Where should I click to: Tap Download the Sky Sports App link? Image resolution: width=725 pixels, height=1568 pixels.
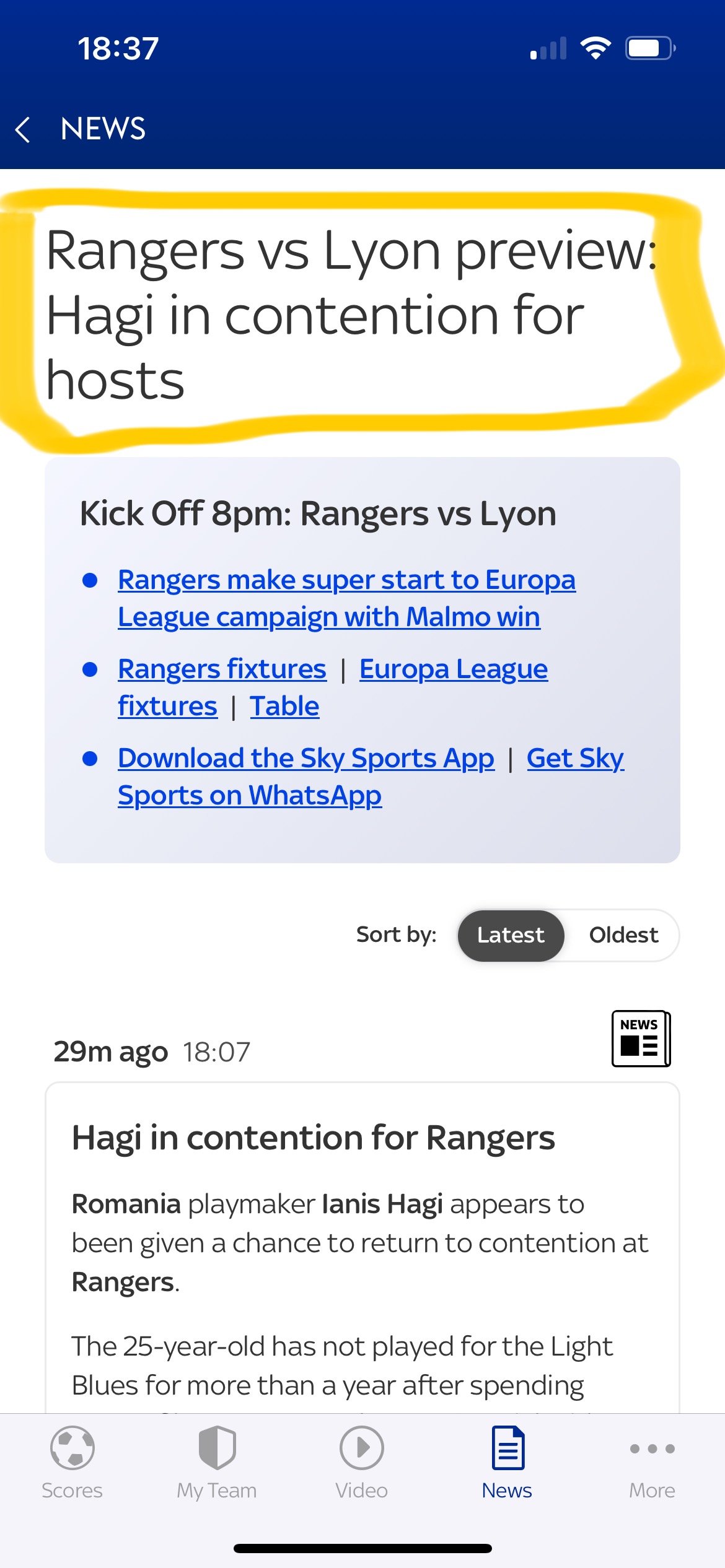[305, 758]
